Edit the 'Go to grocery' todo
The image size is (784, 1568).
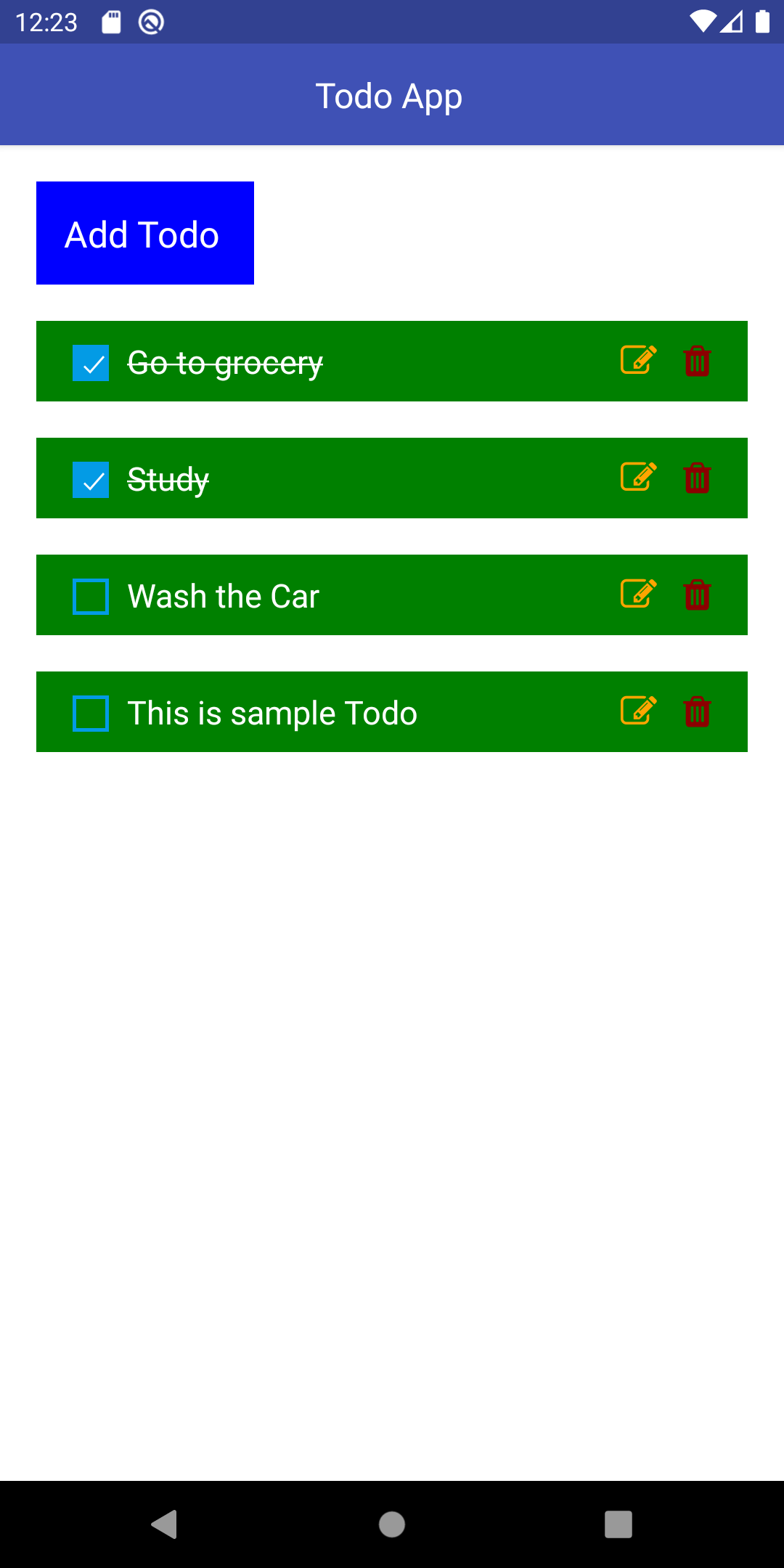pos(637,361)
